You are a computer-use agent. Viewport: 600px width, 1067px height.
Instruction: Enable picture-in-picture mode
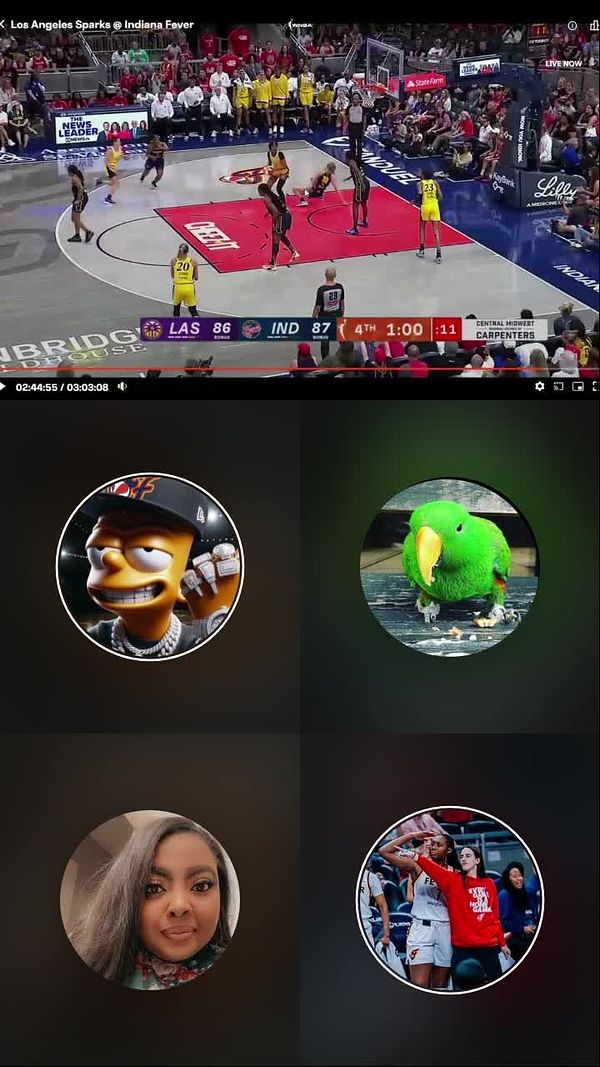(x=577, y=386)
